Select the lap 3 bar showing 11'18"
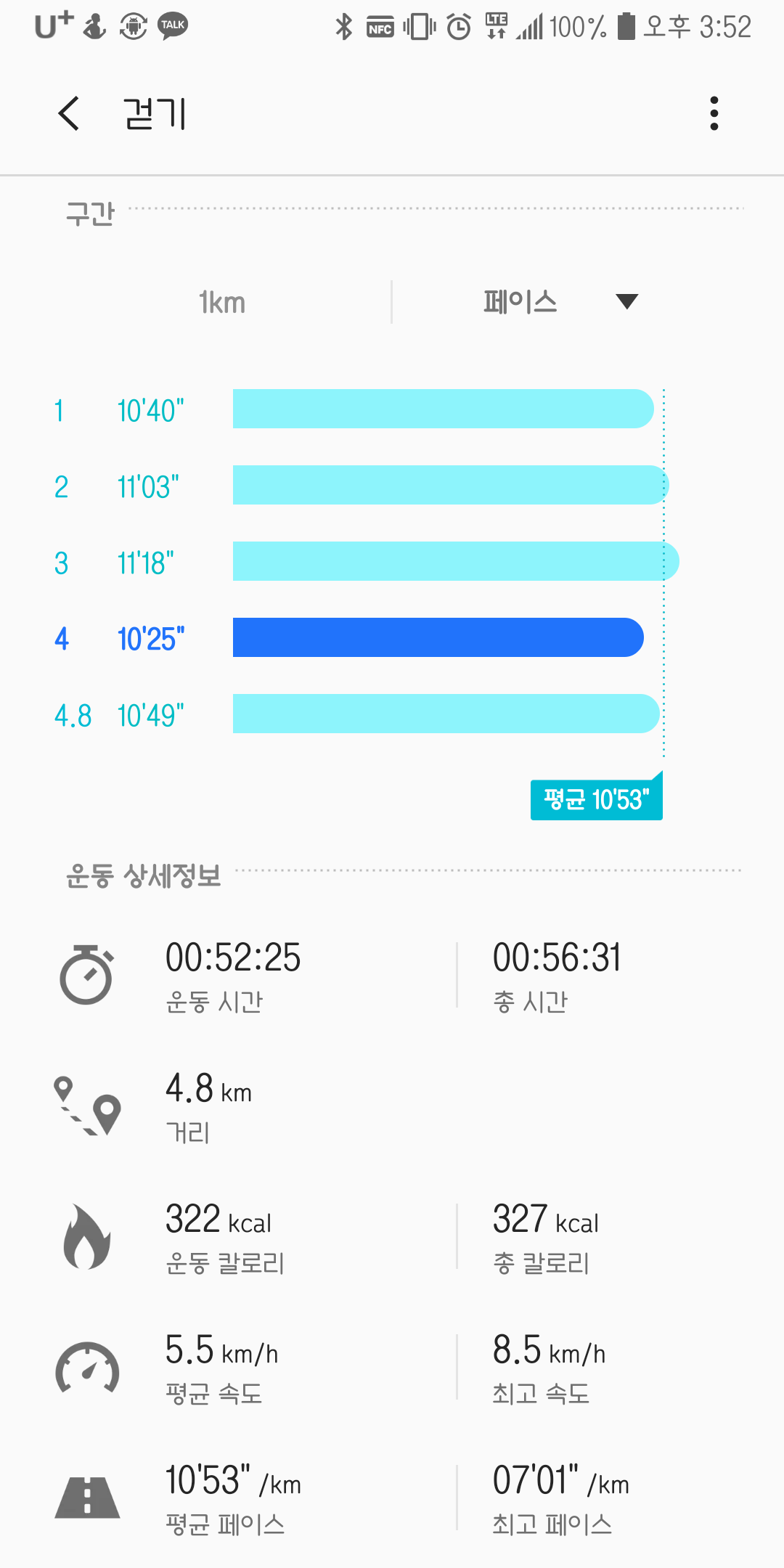This screenshot has height=1568, width=784. [x=456, y=561]
